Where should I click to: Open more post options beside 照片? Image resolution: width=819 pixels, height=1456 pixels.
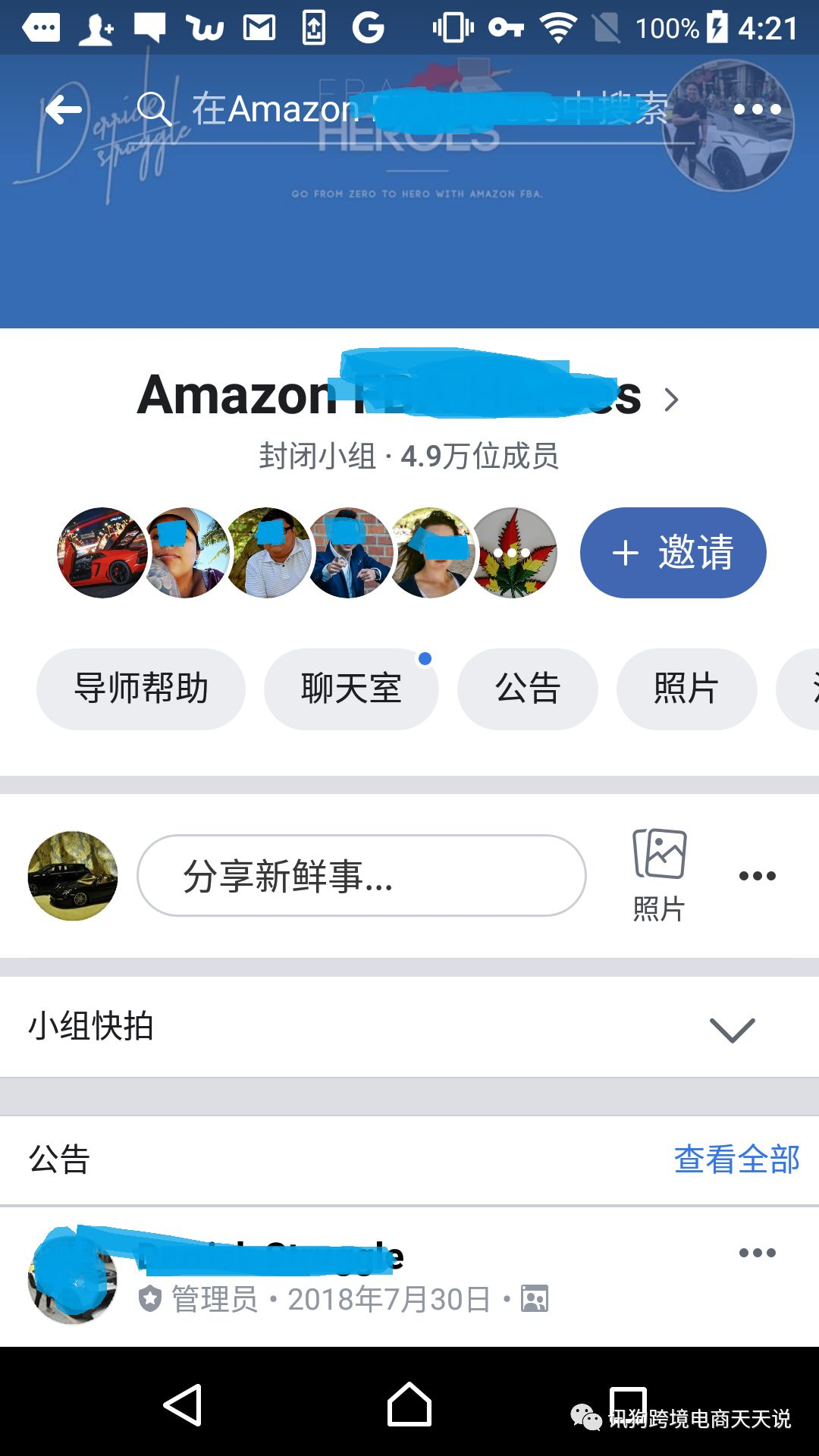(757, 876)
